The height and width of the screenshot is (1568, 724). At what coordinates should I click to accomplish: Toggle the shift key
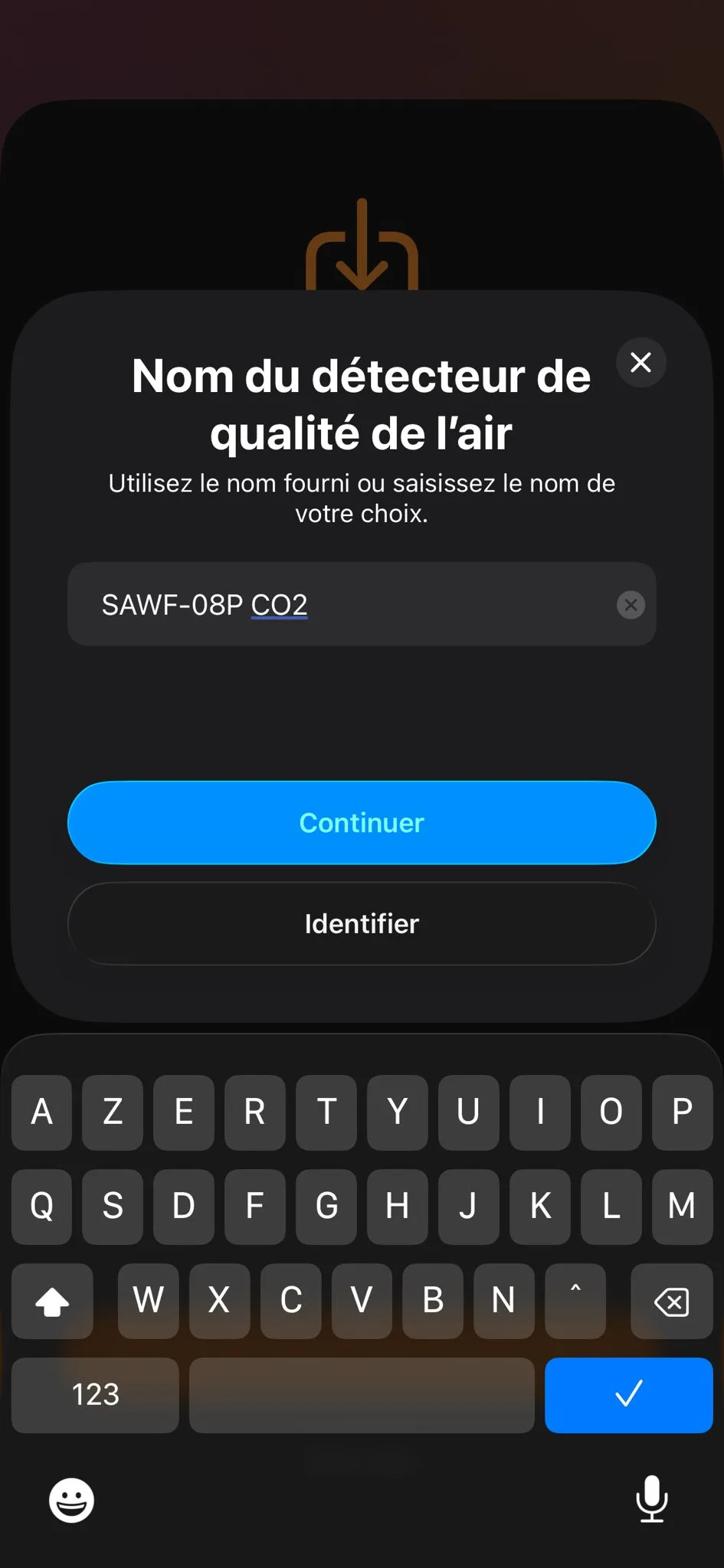(x=52, y=1301)
